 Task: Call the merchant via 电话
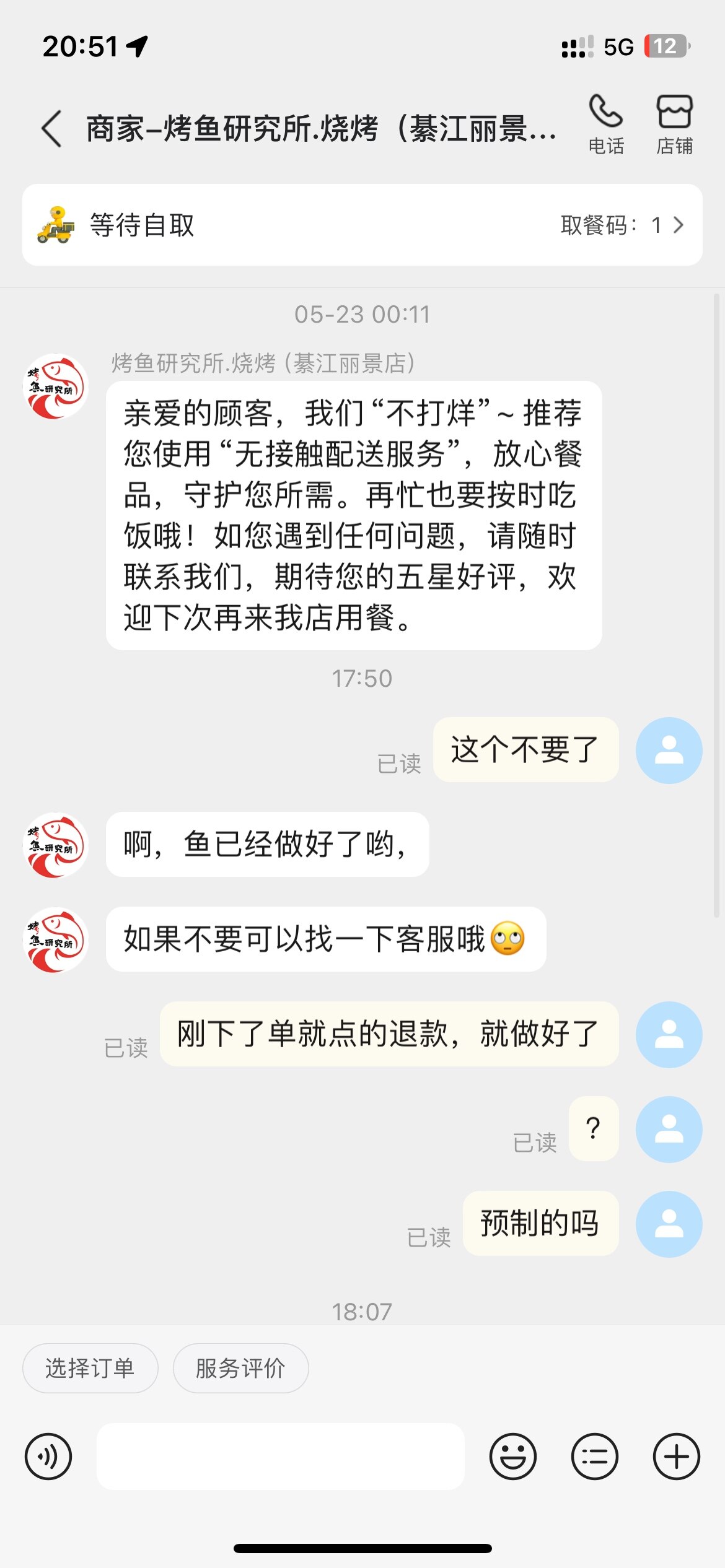tap(605, 123)
